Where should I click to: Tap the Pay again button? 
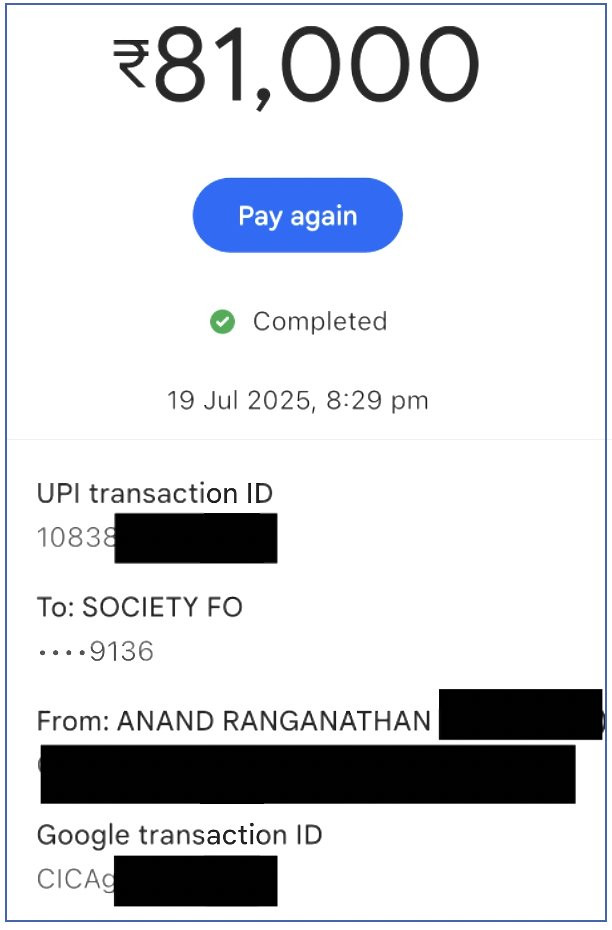(x=297, y=215)
